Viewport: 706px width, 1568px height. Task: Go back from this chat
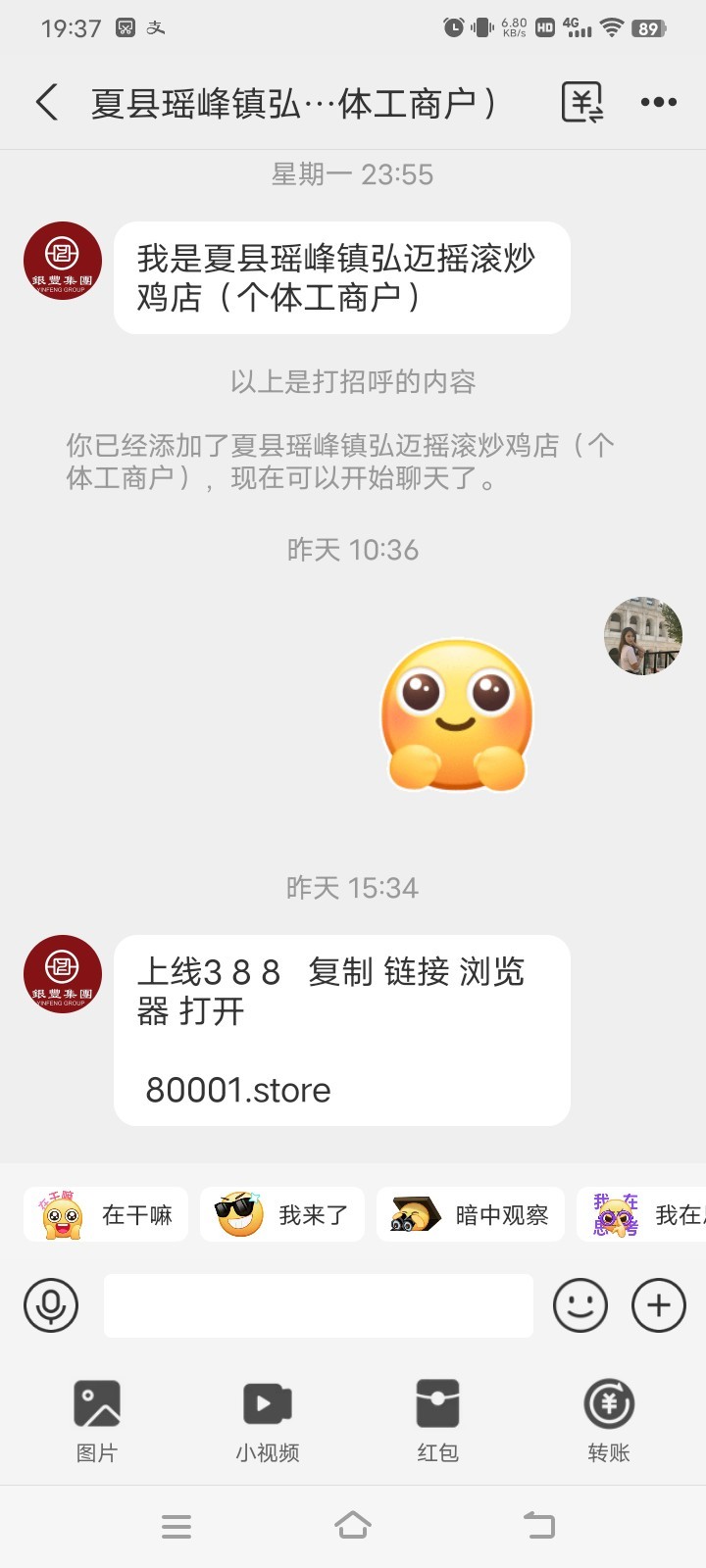click(47, 102)
